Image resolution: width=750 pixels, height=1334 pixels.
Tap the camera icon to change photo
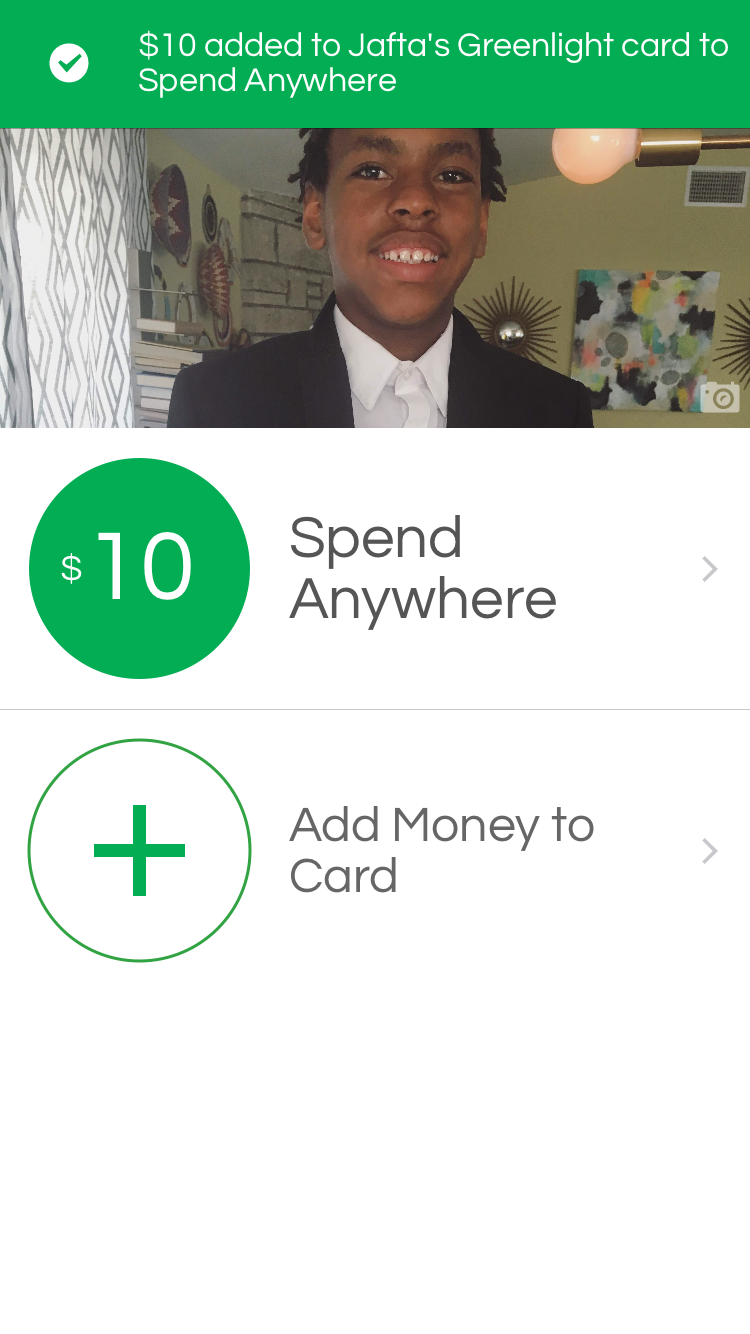pos(719,397)
